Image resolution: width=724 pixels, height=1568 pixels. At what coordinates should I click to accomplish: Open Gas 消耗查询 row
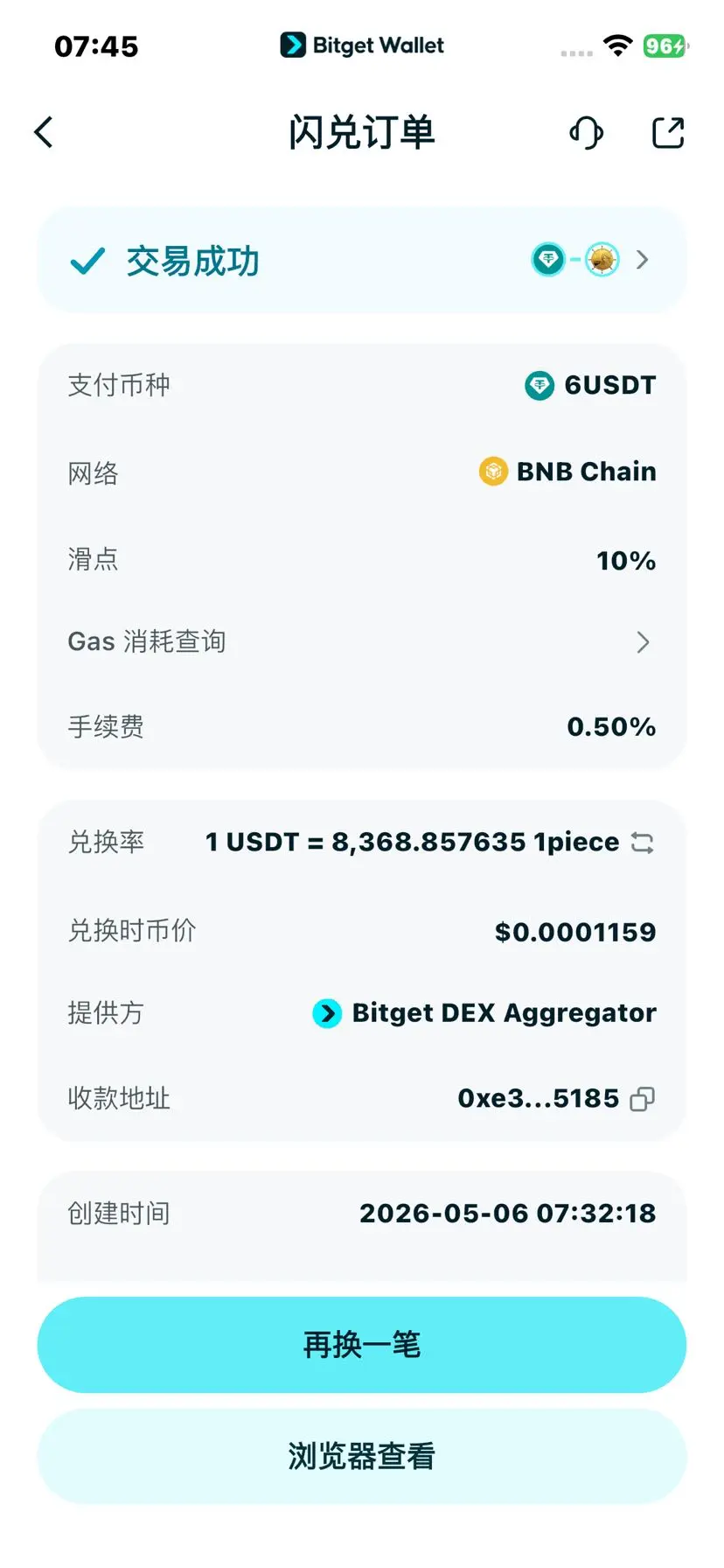(x=362, y=642)
